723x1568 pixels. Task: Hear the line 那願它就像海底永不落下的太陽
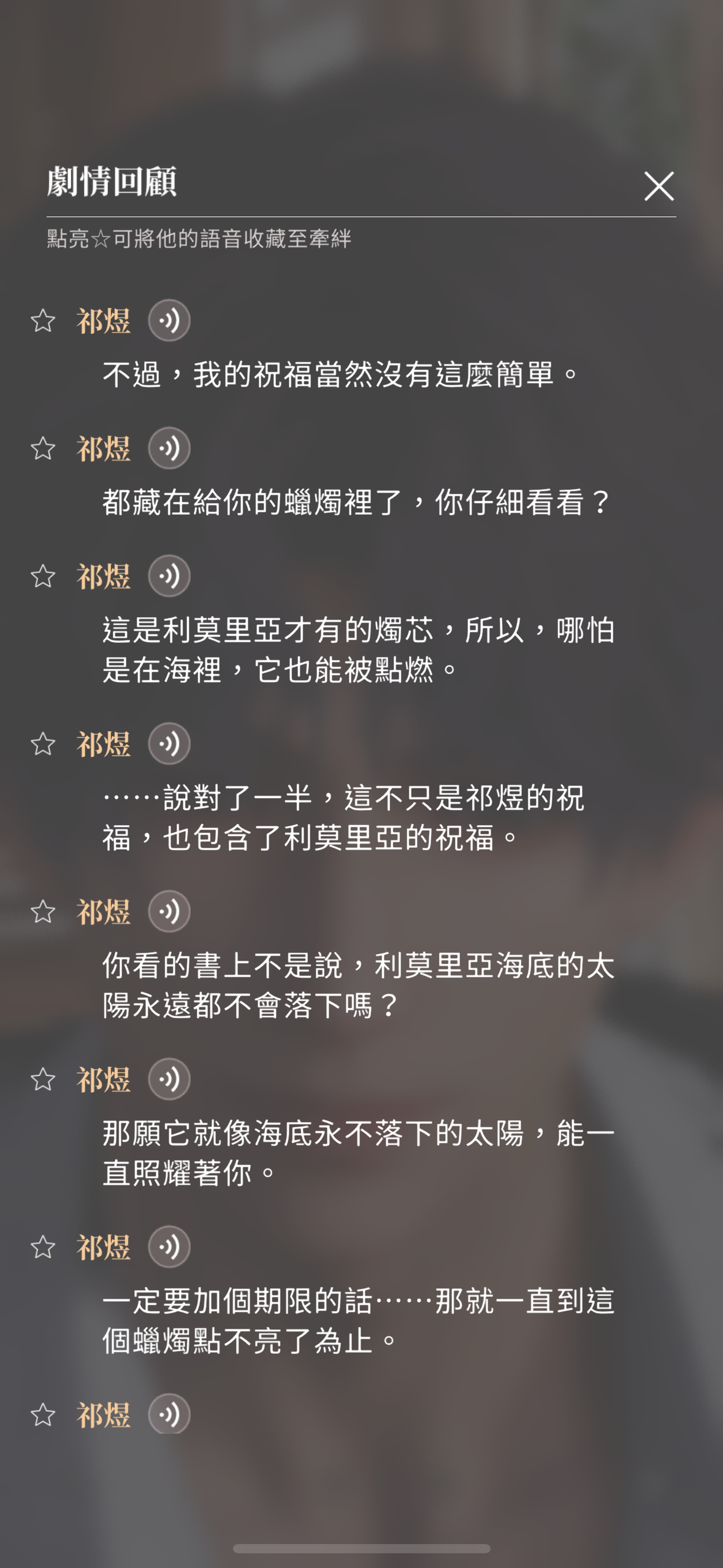169,1078
